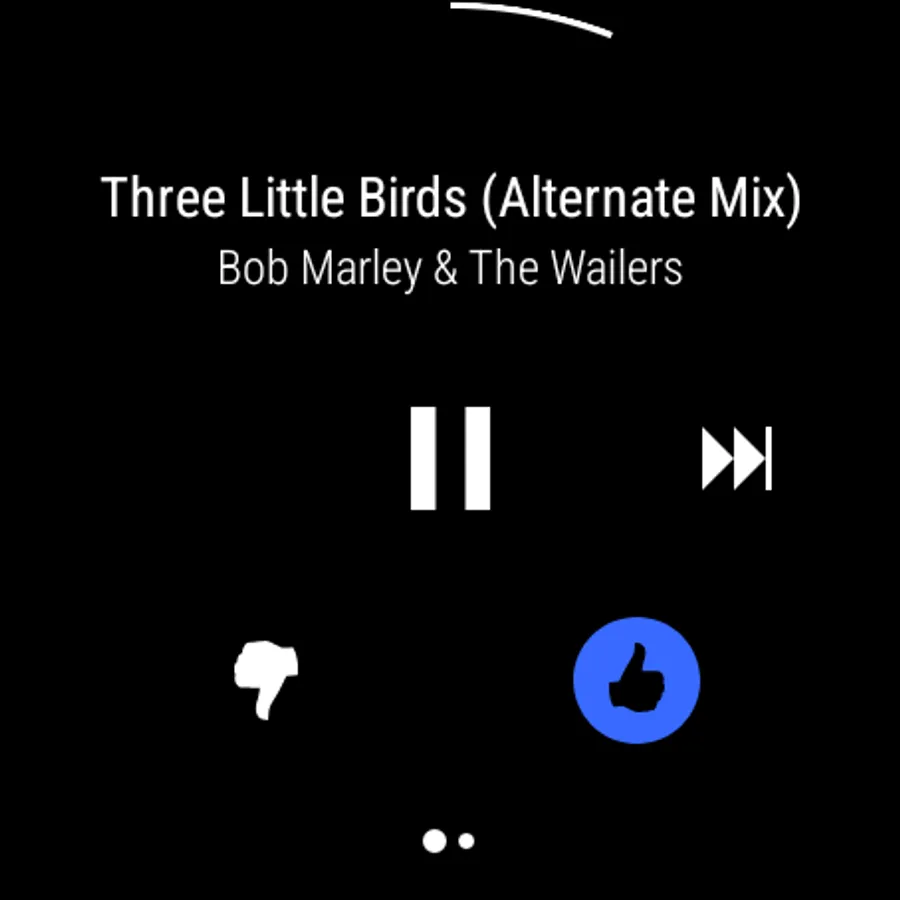Pause Three Little Birds playback

[x=450, y=458]
